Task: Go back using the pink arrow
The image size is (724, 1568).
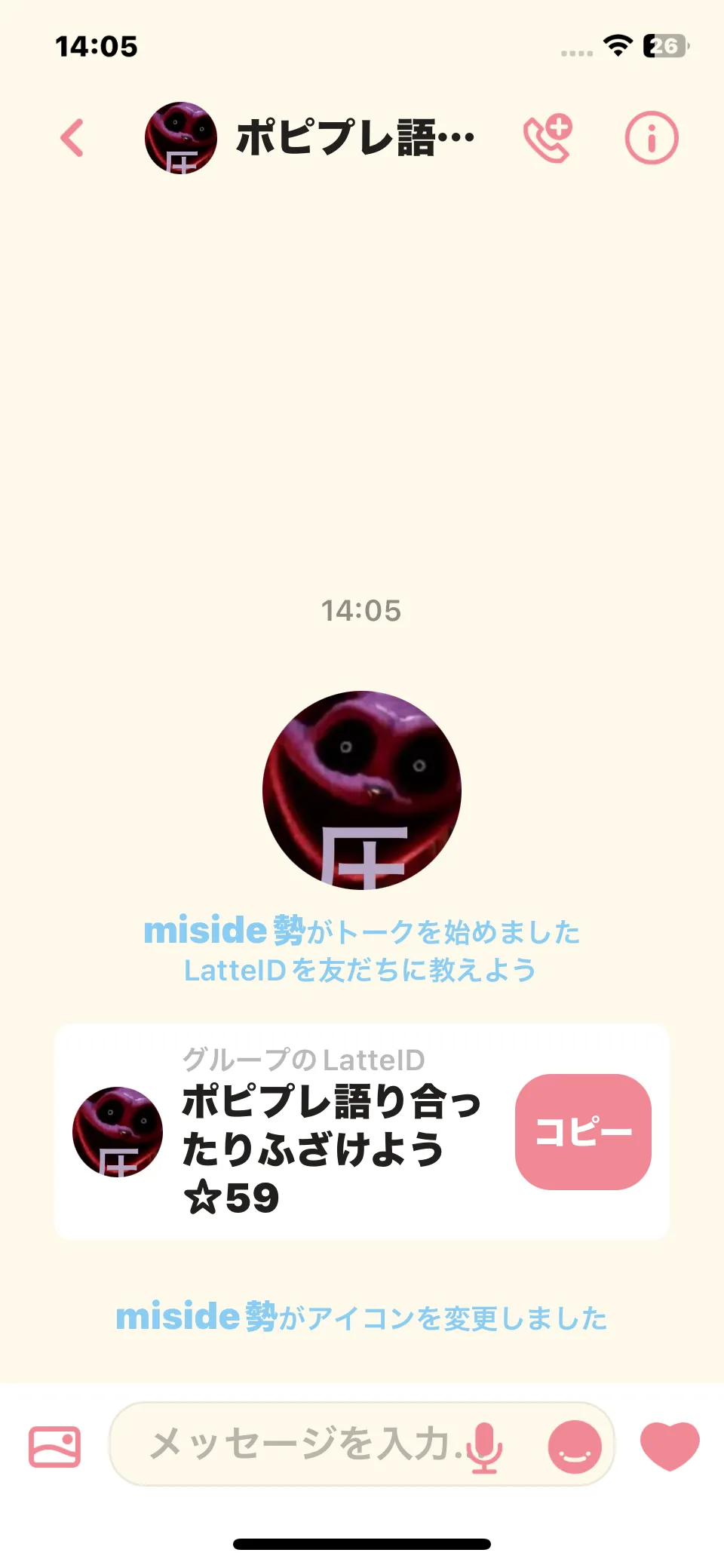Action: (72, 138)
